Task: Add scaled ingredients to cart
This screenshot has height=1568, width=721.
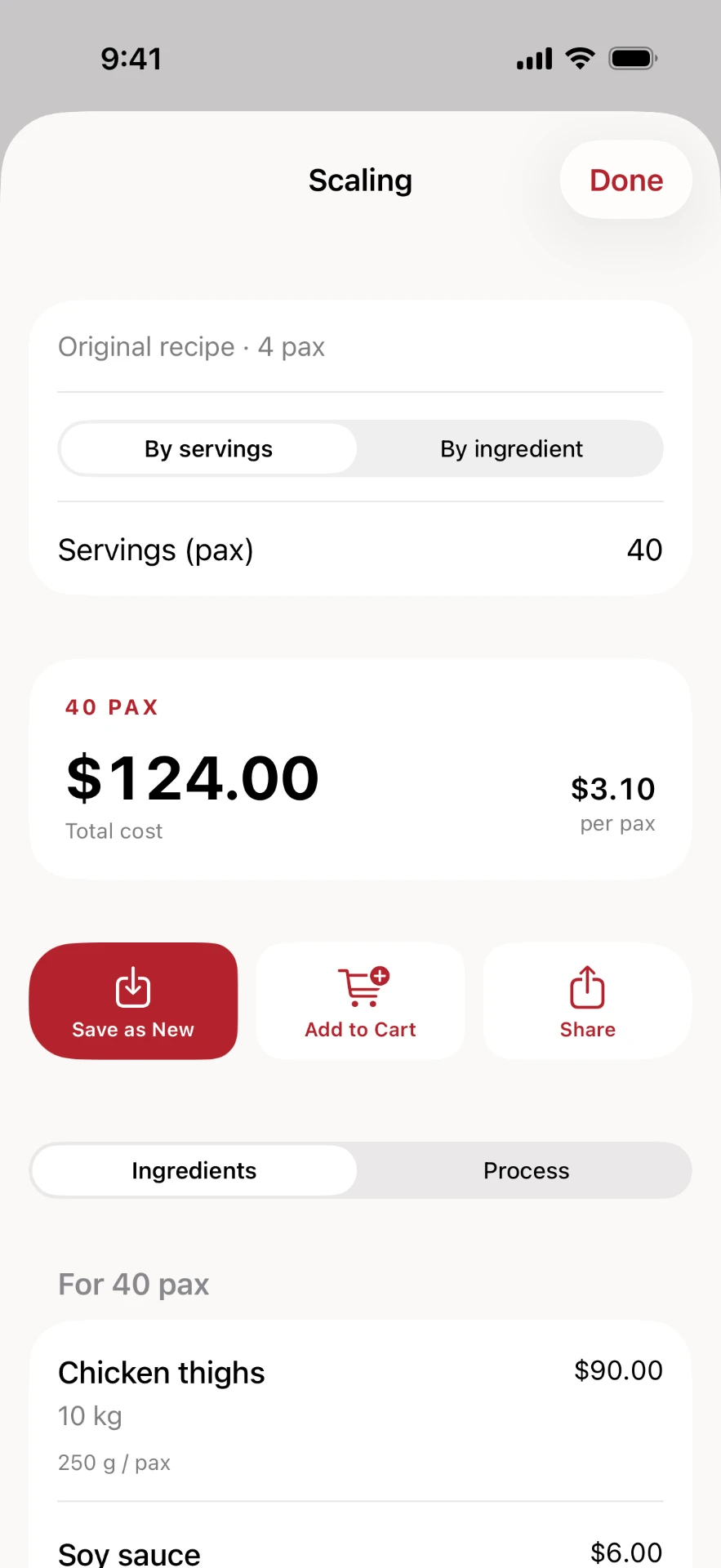Action: point(360,1001)
